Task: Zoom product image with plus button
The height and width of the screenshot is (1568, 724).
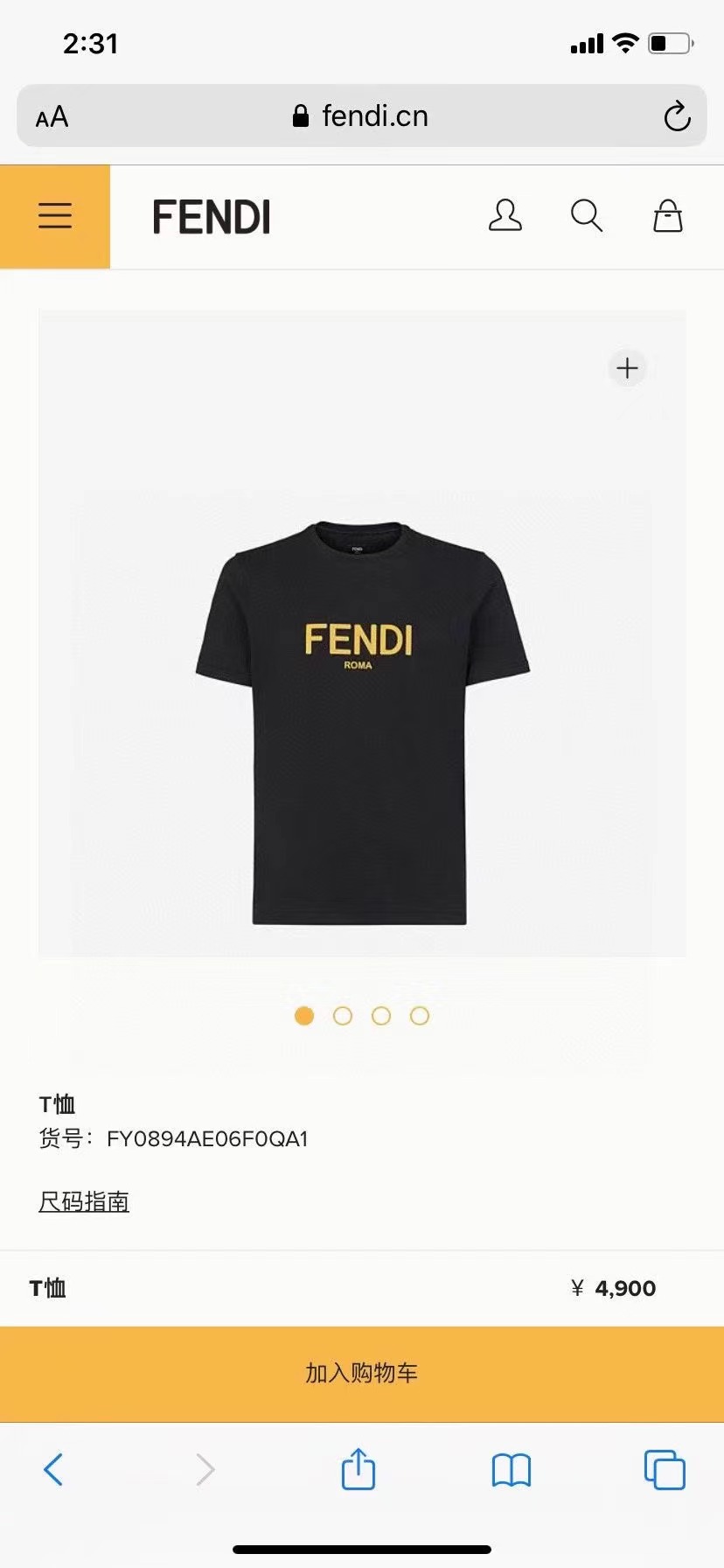Action: 627,368
